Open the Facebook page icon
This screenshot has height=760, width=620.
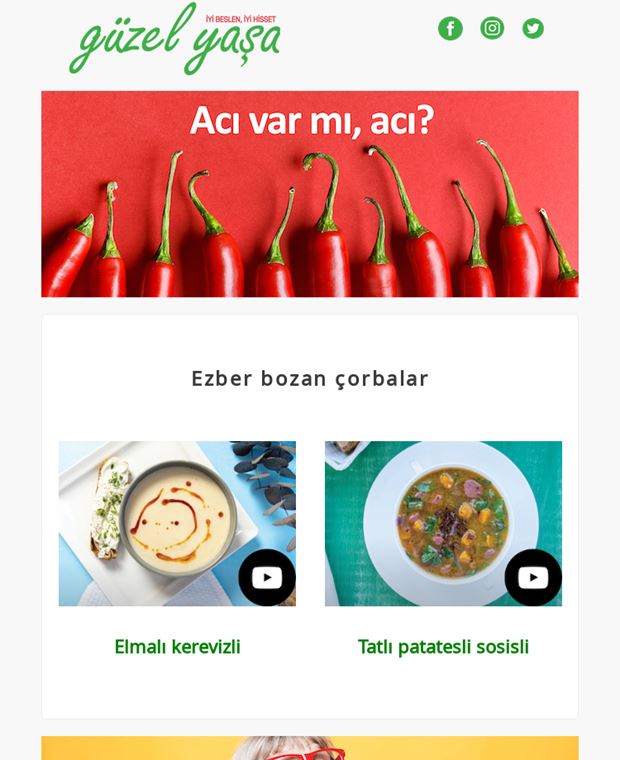[x=450, y=28]
